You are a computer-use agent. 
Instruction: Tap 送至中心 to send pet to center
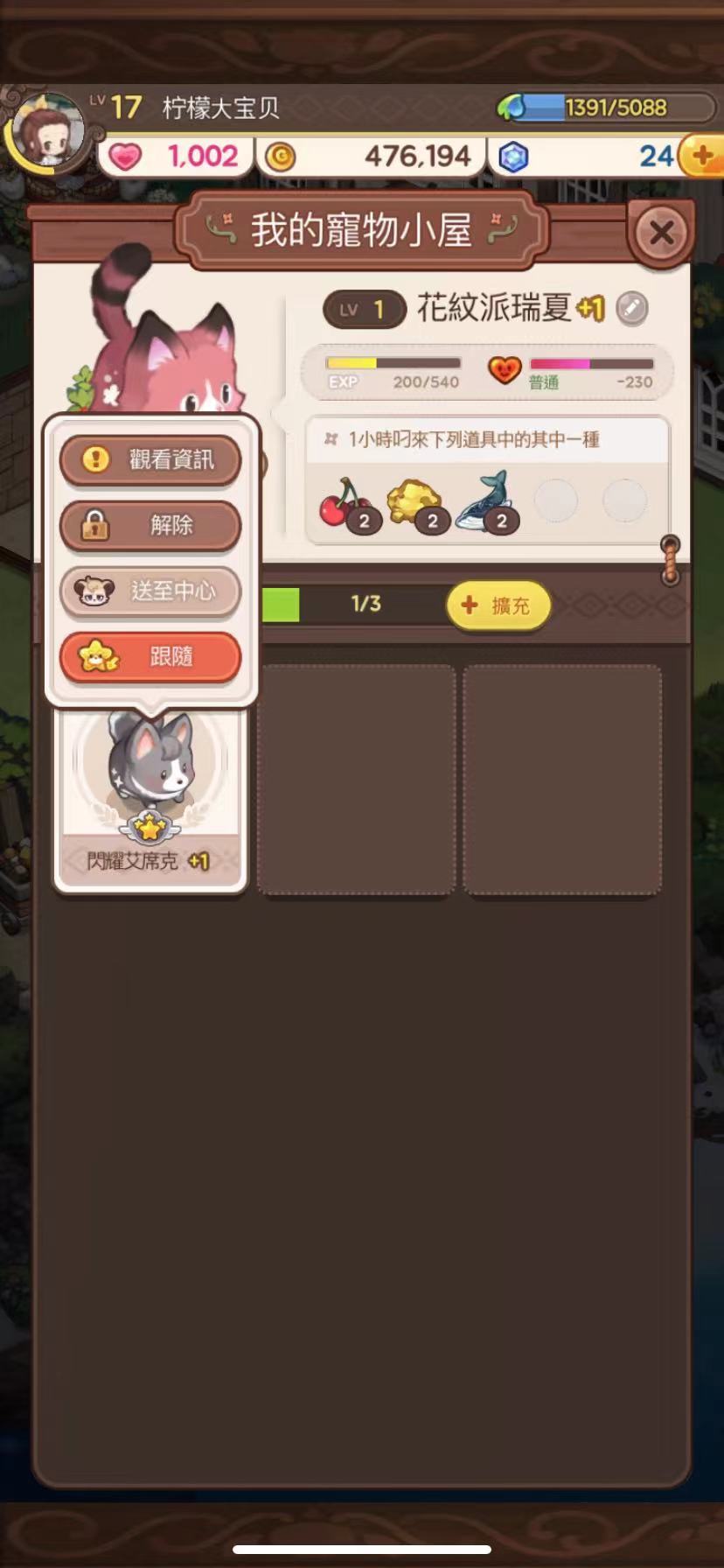150,591
